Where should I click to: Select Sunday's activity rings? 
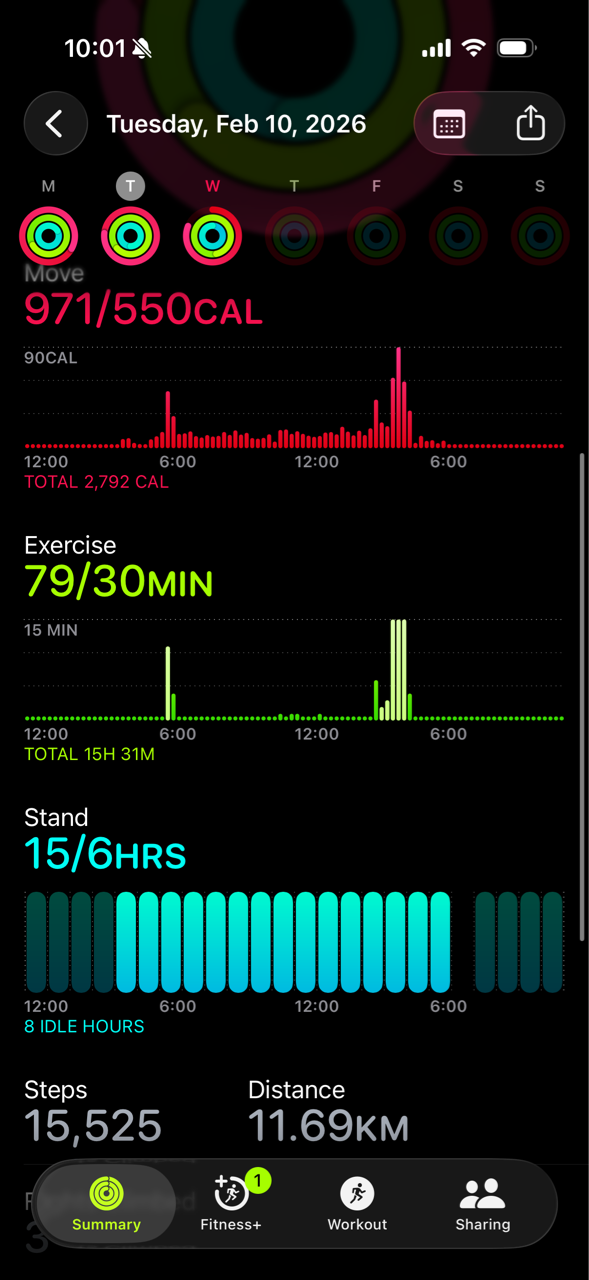[540, 236]
